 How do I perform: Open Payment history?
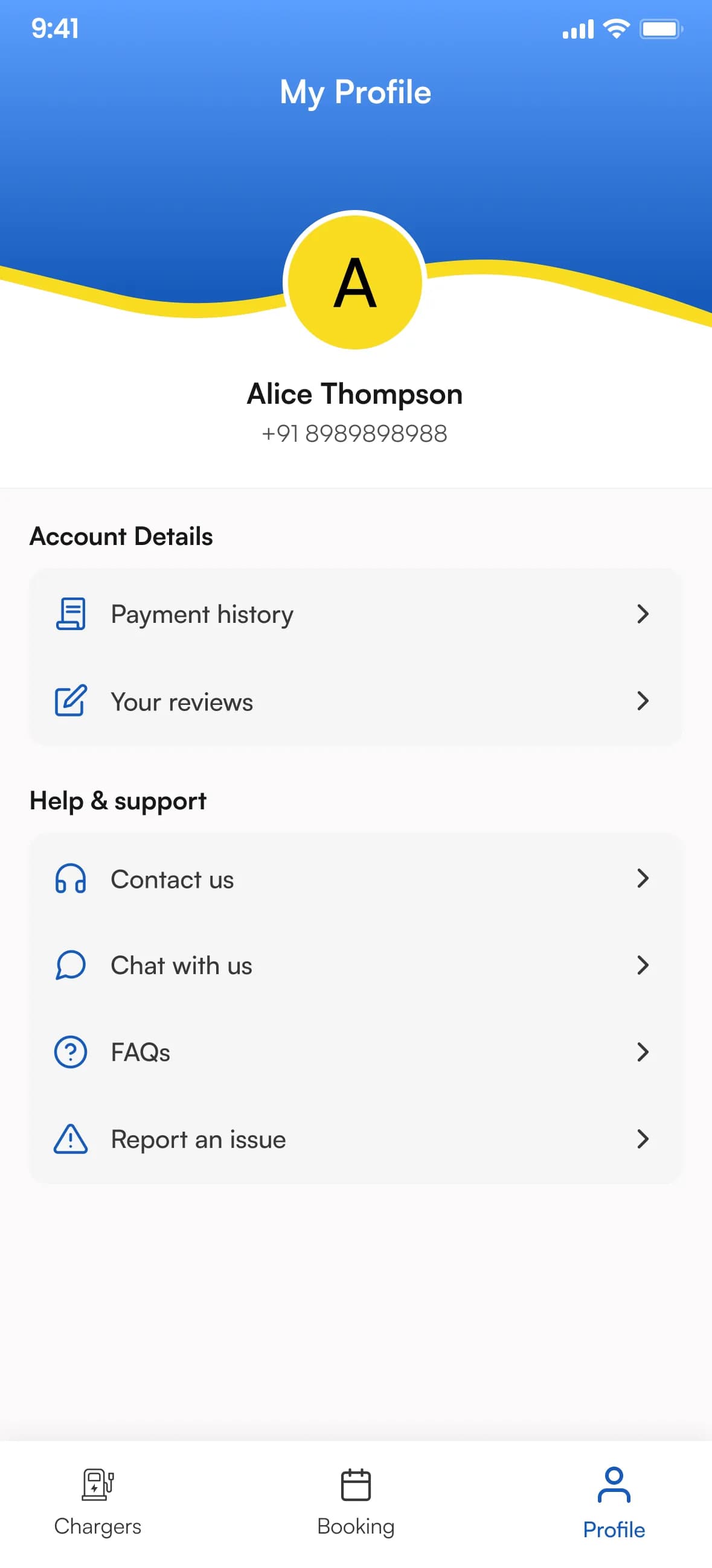pyautogui.click(x=355, y=614)
